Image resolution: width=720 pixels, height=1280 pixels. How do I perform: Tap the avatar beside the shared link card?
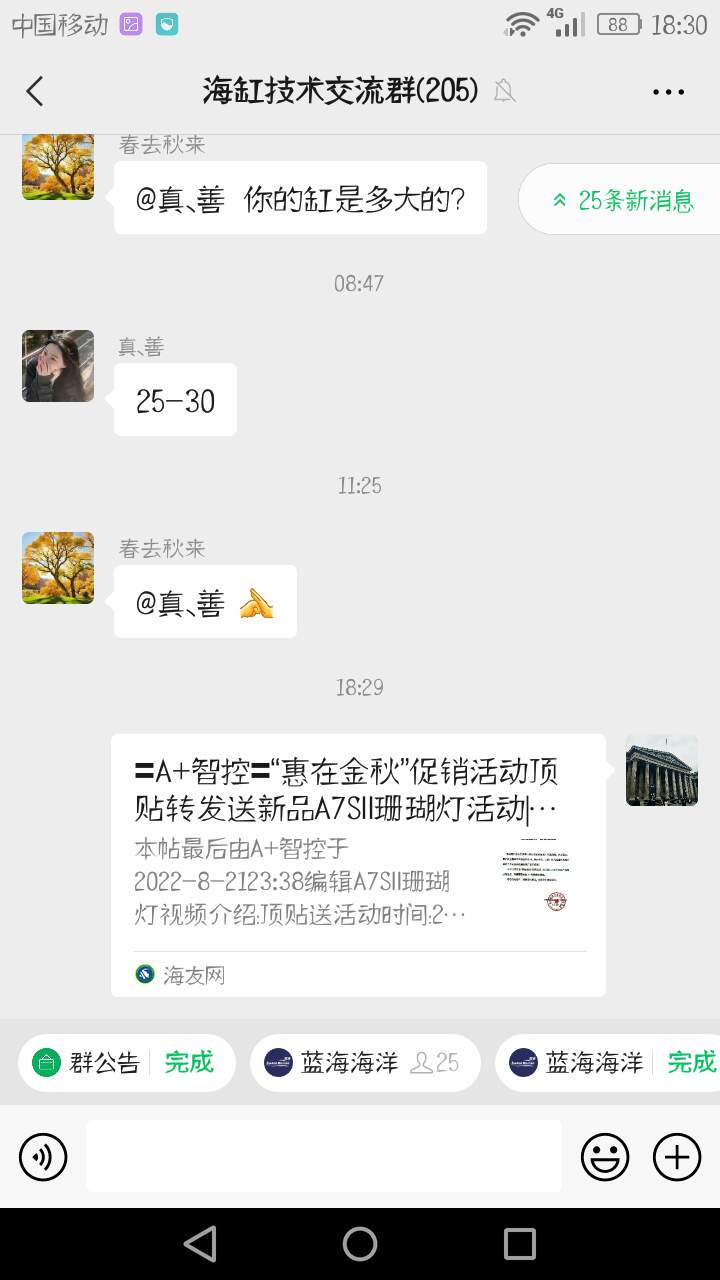[x=662, y=770]
